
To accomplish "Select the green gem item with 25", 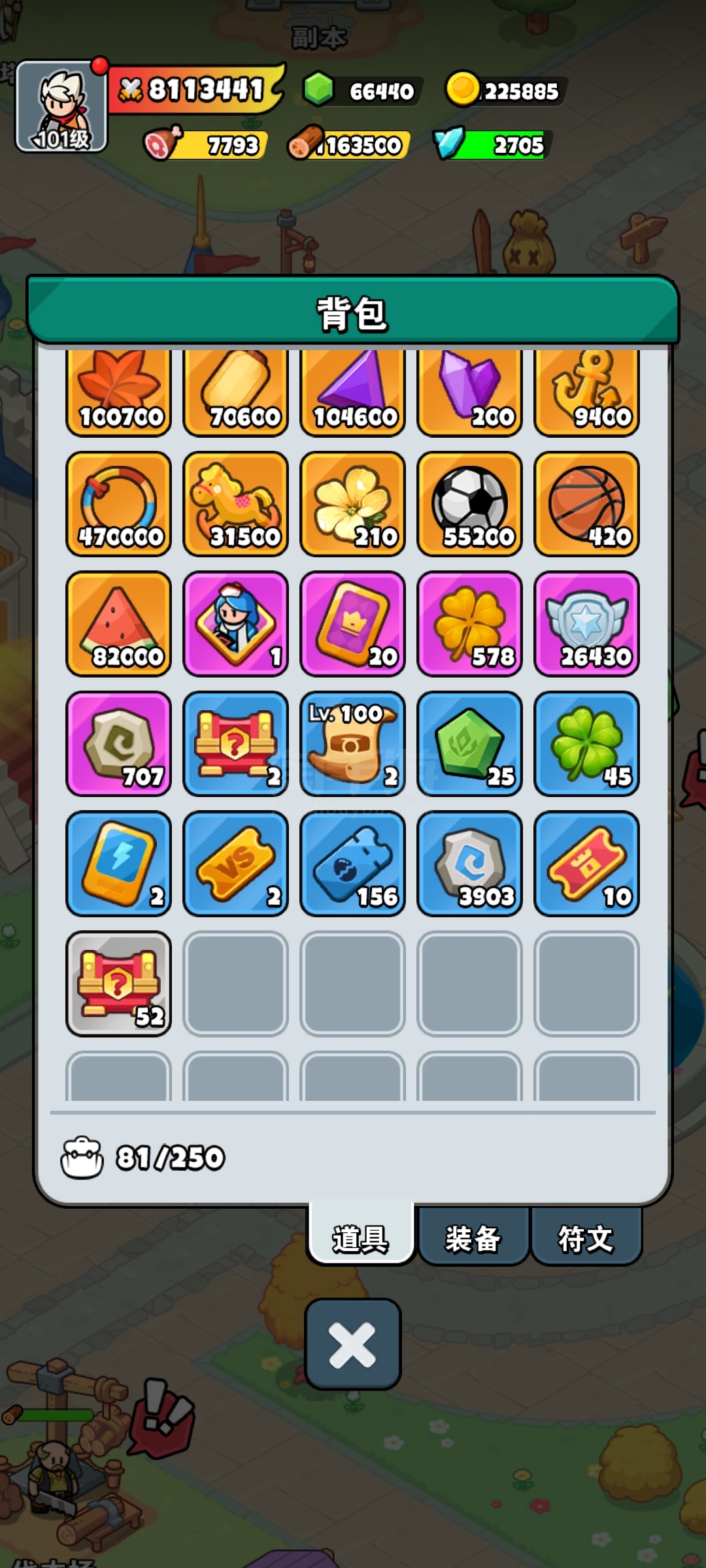I will (469, 743).
